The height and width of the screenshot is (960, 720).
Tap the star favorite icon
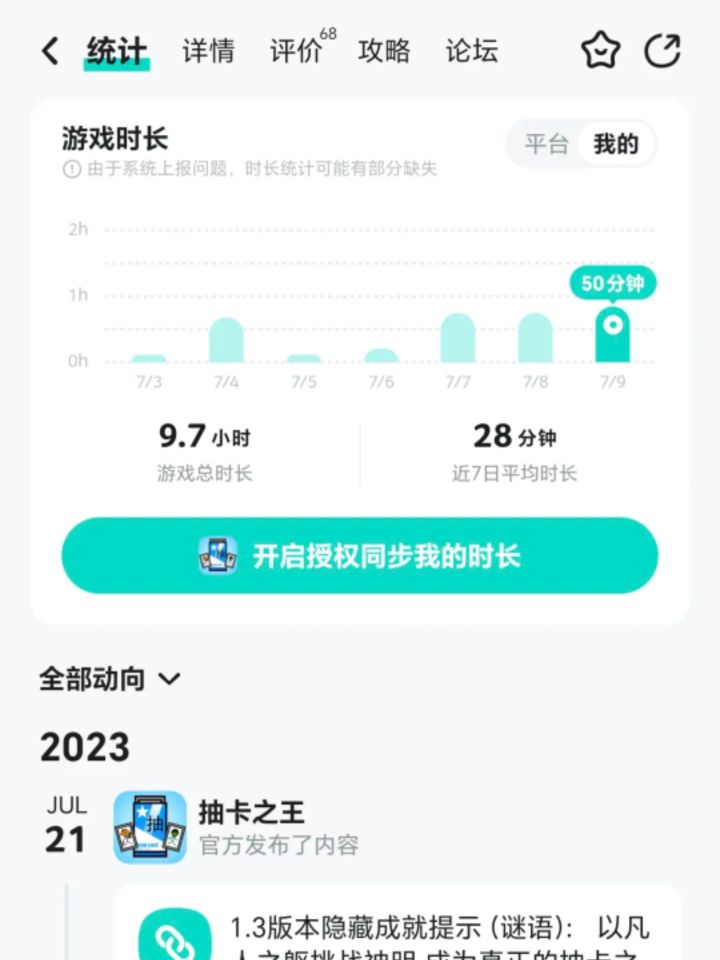[x=600, y=49]
